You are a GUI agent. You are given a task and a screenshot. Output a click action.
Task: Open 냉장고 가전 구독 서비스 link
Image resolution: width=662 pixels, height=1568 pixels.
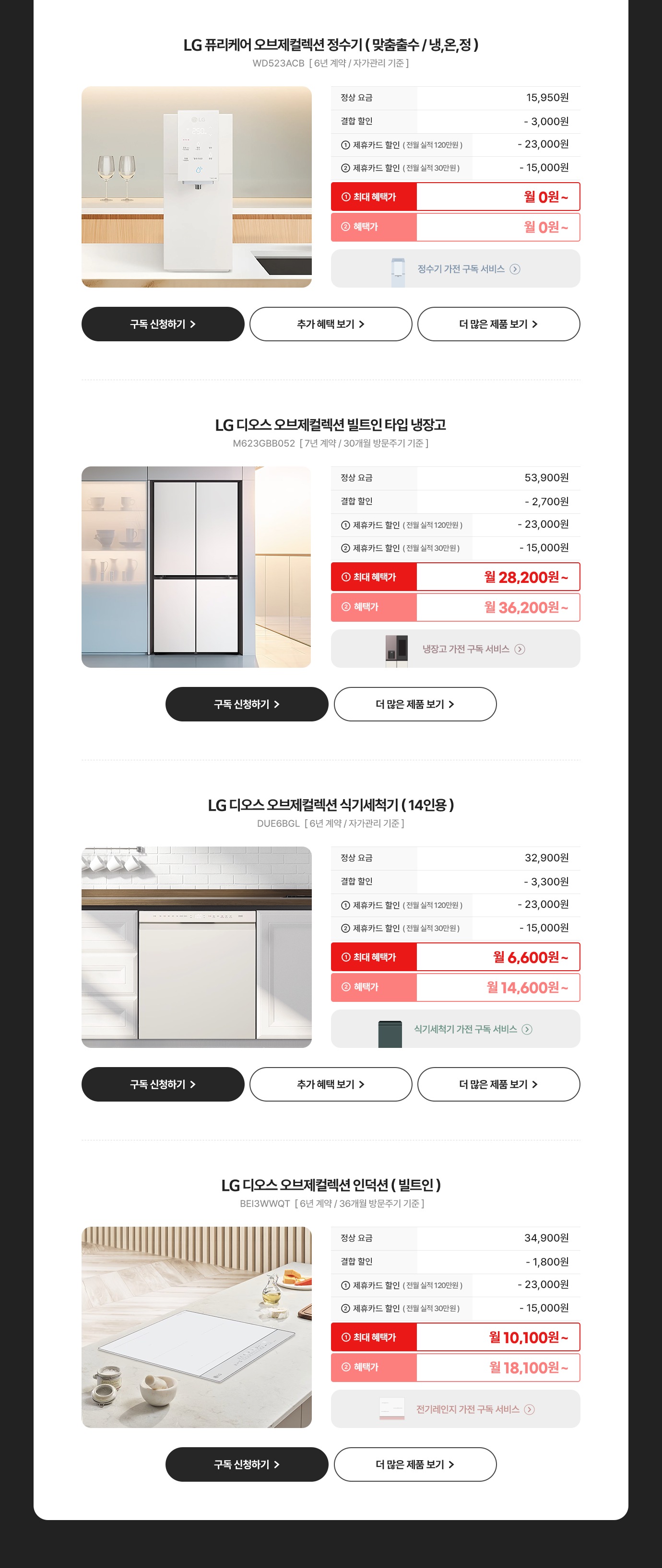(456, 649)
